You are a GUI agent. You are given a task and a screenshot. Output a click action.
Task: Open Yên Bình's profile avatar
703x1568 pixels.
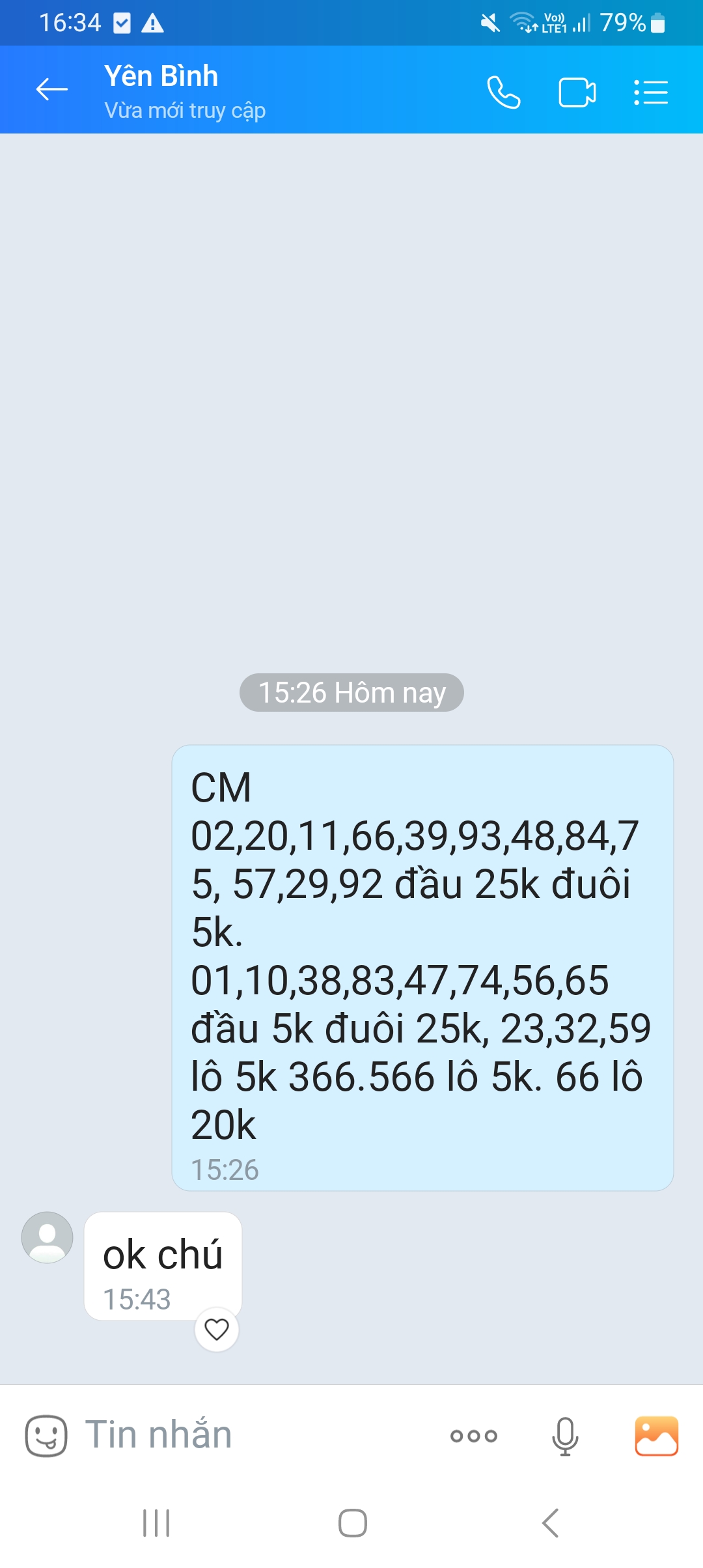click(48, 1237)
